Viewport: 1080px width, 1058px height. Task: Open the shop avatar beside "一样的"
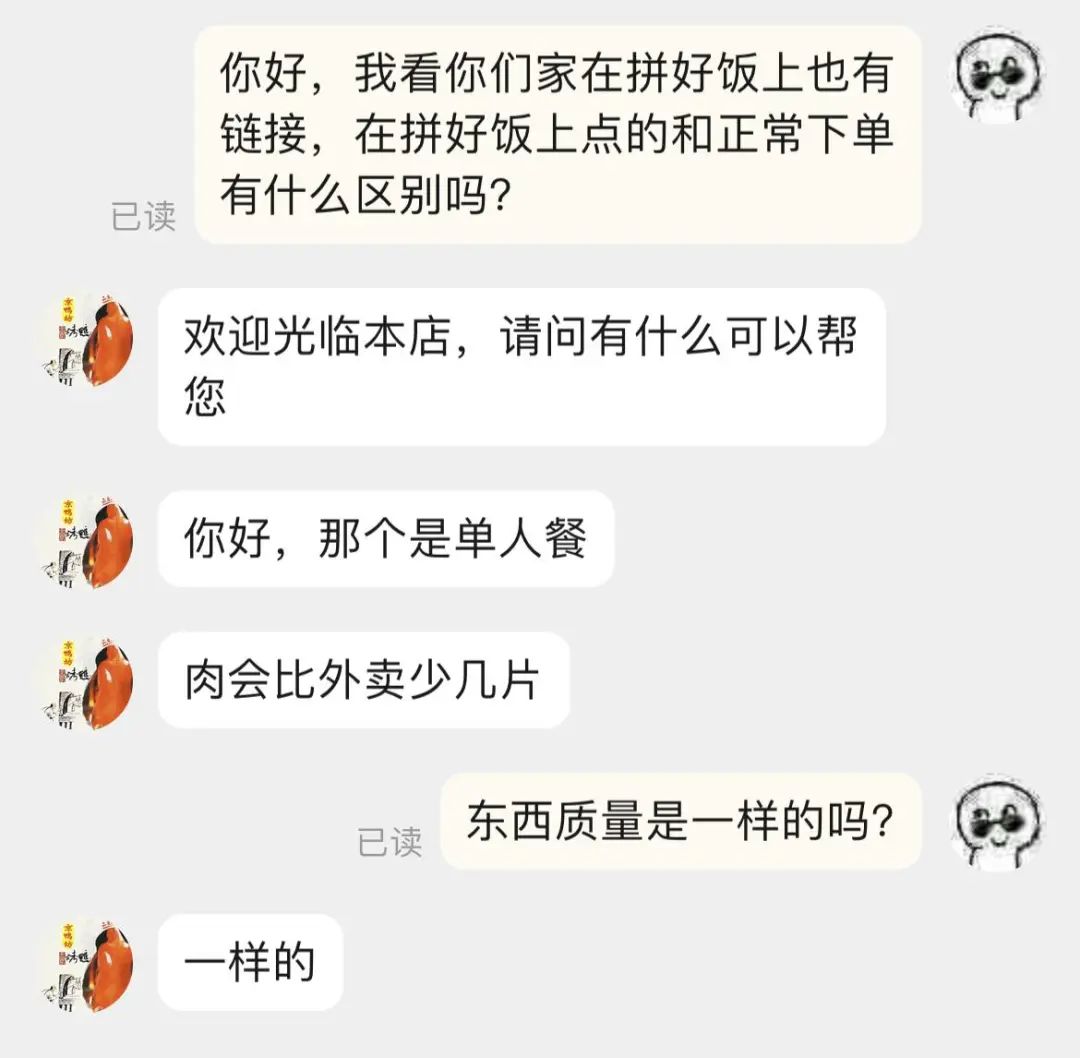pyautogui.click(x=88, y=964)
